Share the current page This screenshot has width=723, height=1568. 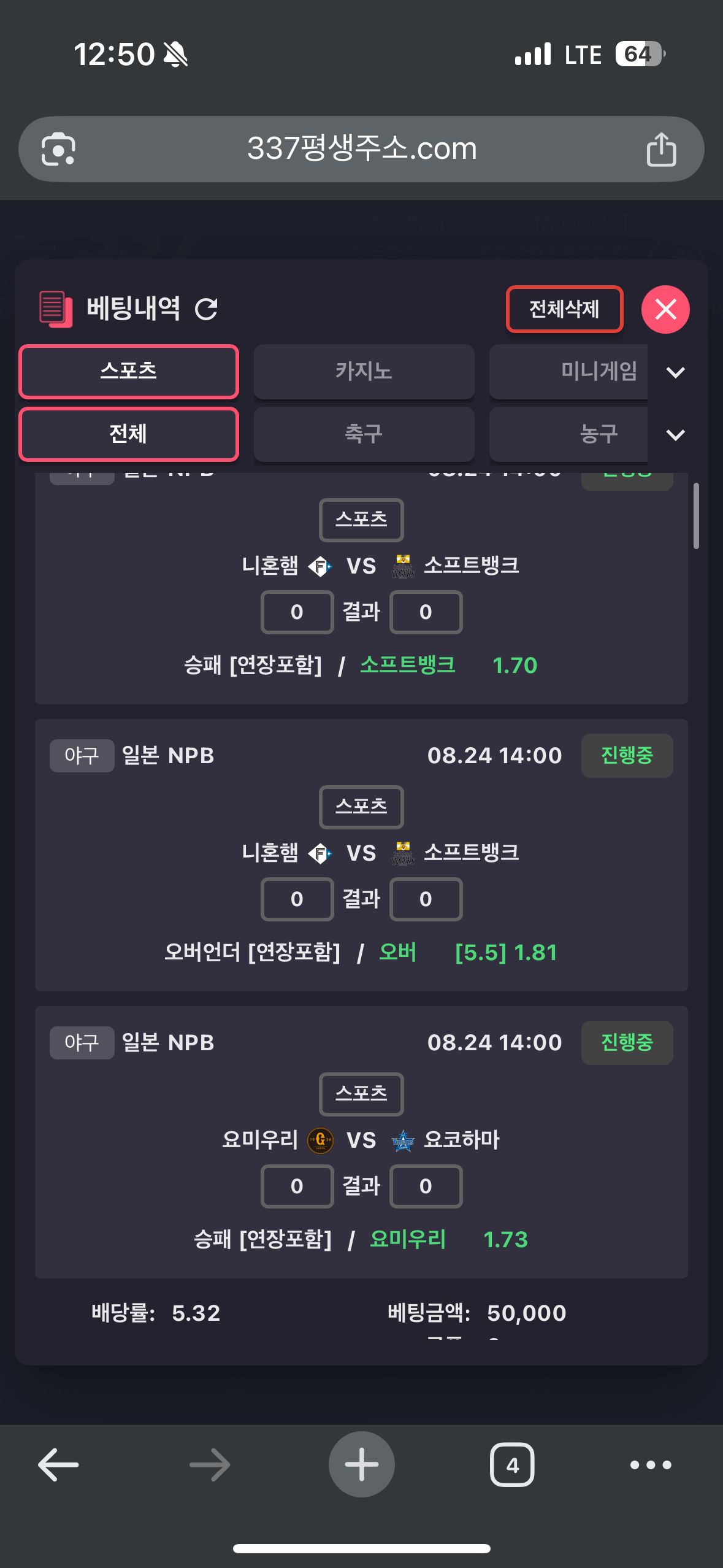point(661,149)
